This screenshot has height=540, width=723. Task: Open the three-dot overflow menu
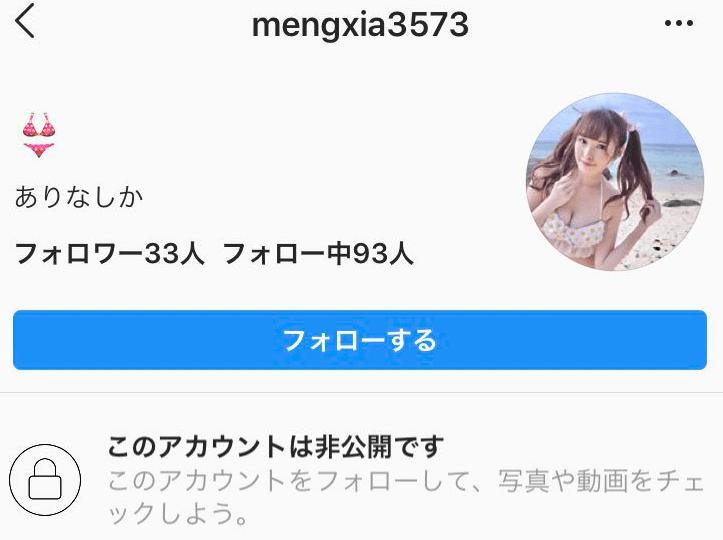point(678,24)
